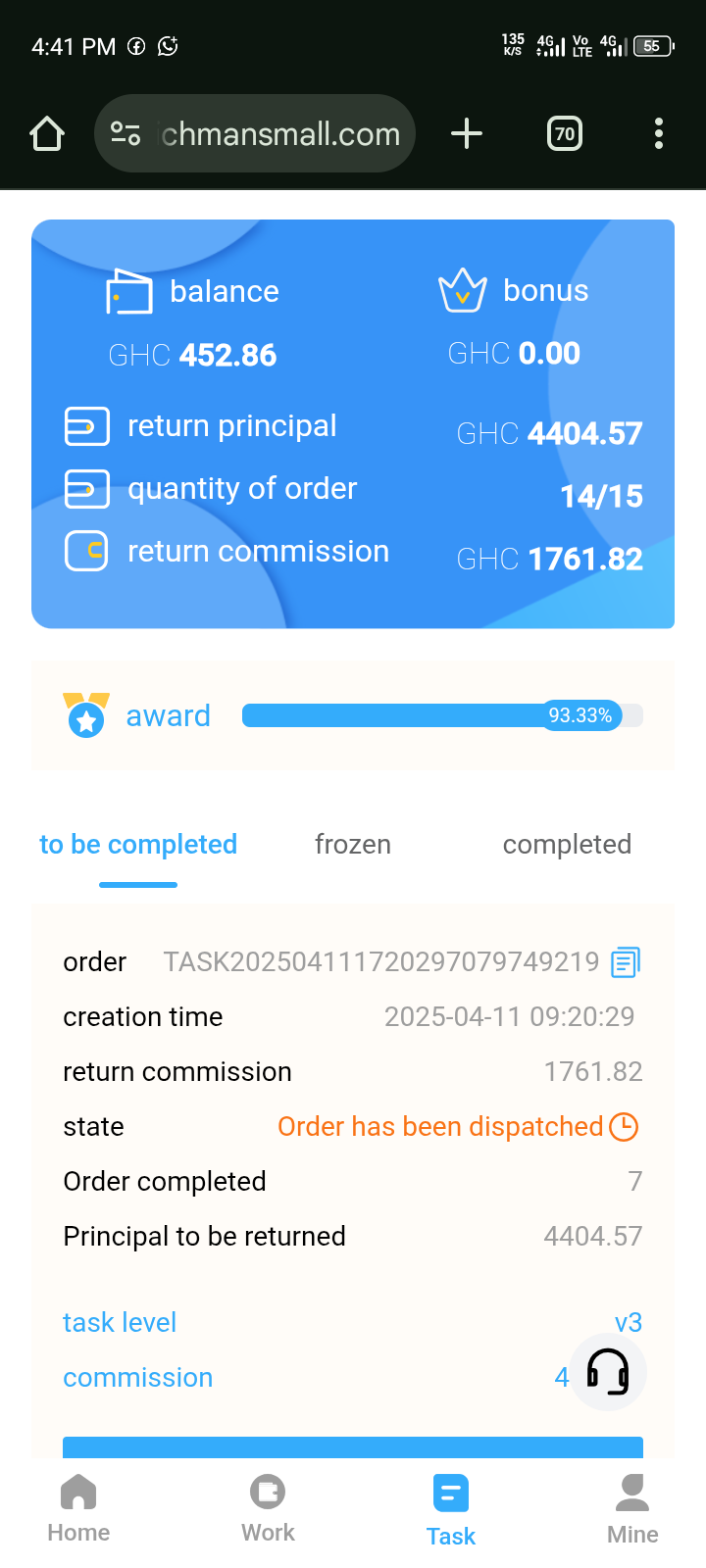This screenshot has height=1568, width=706.
Task: Open the browser overflow menu
Action: (659, 133)
